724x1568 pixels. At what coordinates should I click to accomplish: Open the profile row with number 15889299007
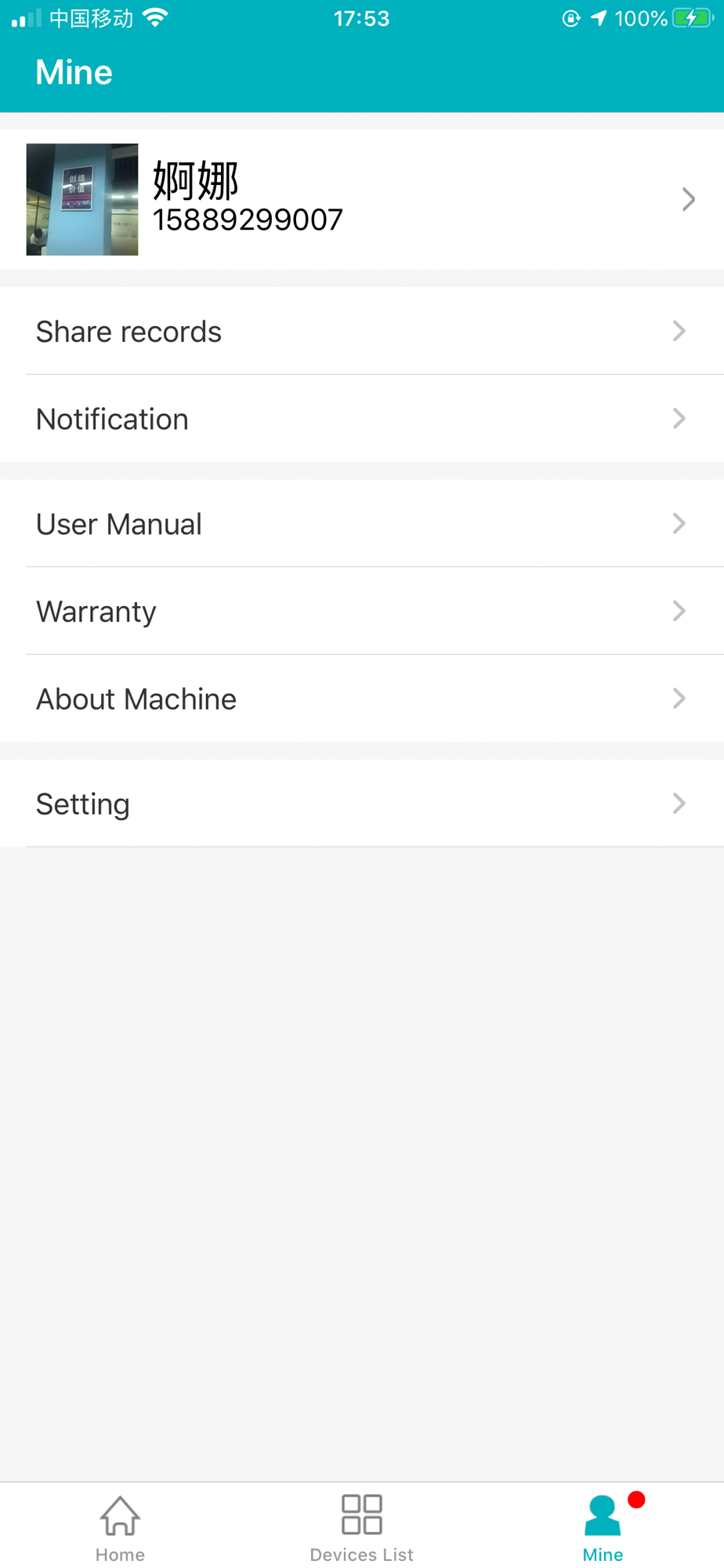[x=362, y=199]
